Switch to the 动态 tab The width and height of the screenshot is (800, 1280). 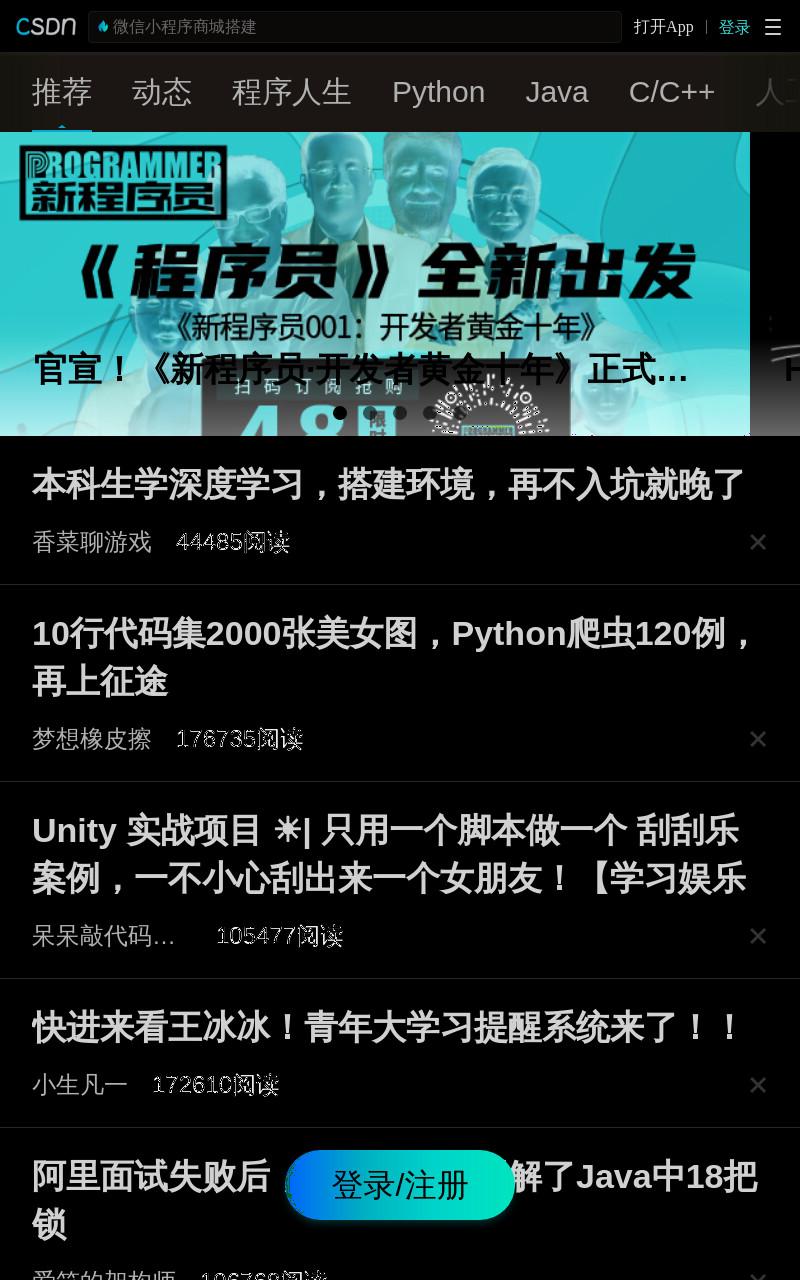[162, 92]
